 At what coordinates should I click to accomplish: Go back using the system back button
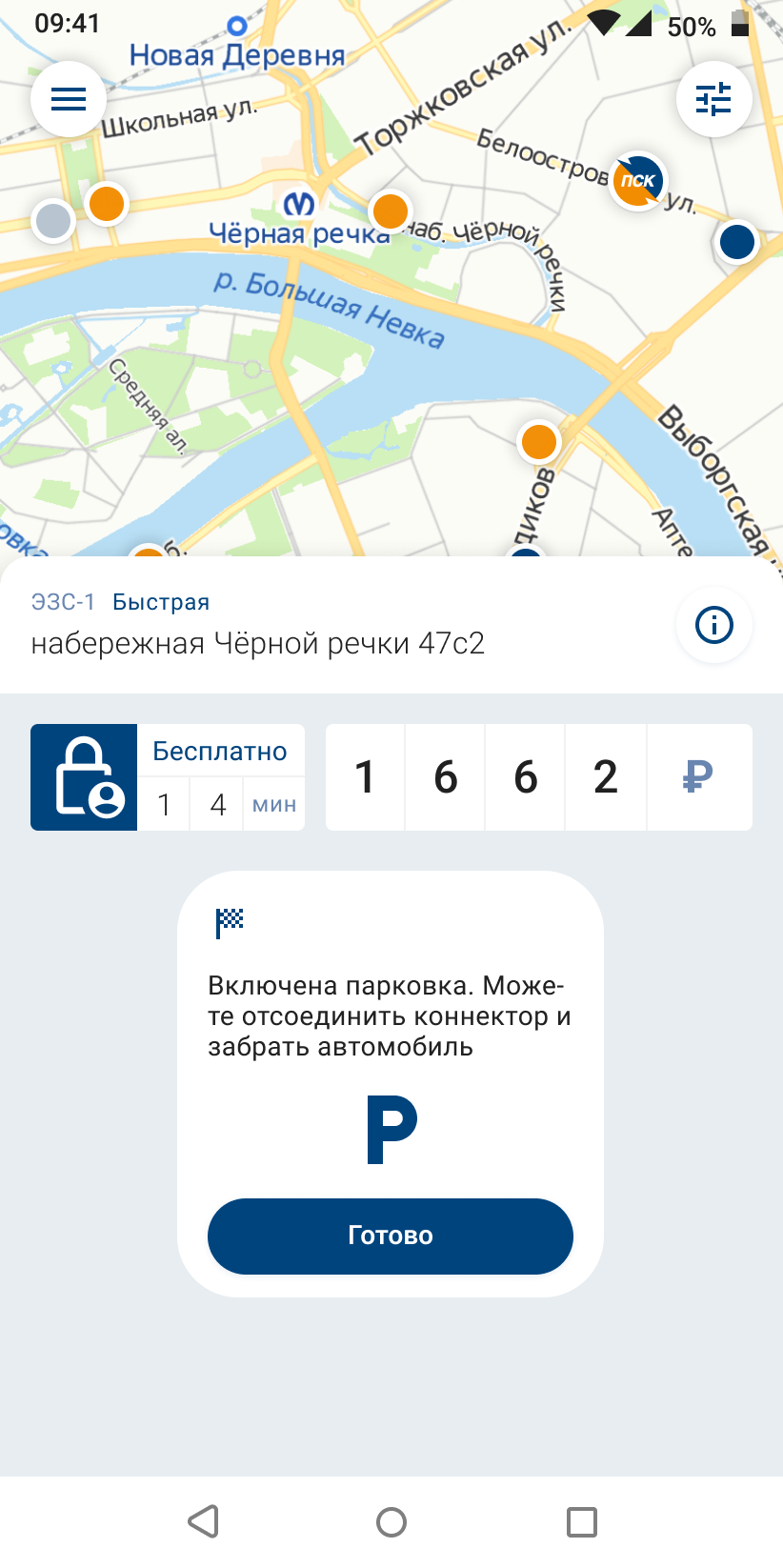click(x=203, y=1521)
